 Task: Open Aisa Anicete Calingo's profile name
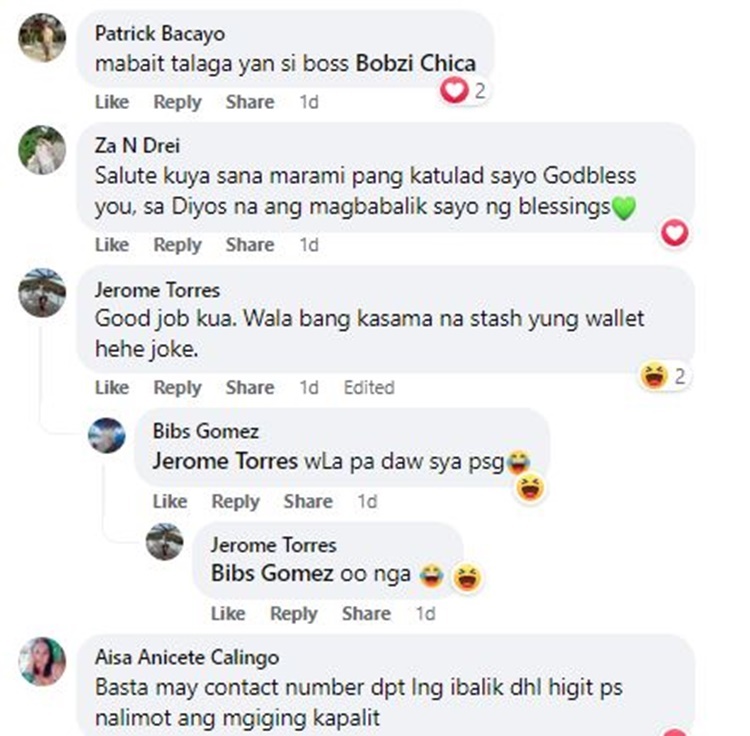tap(187, 658)
